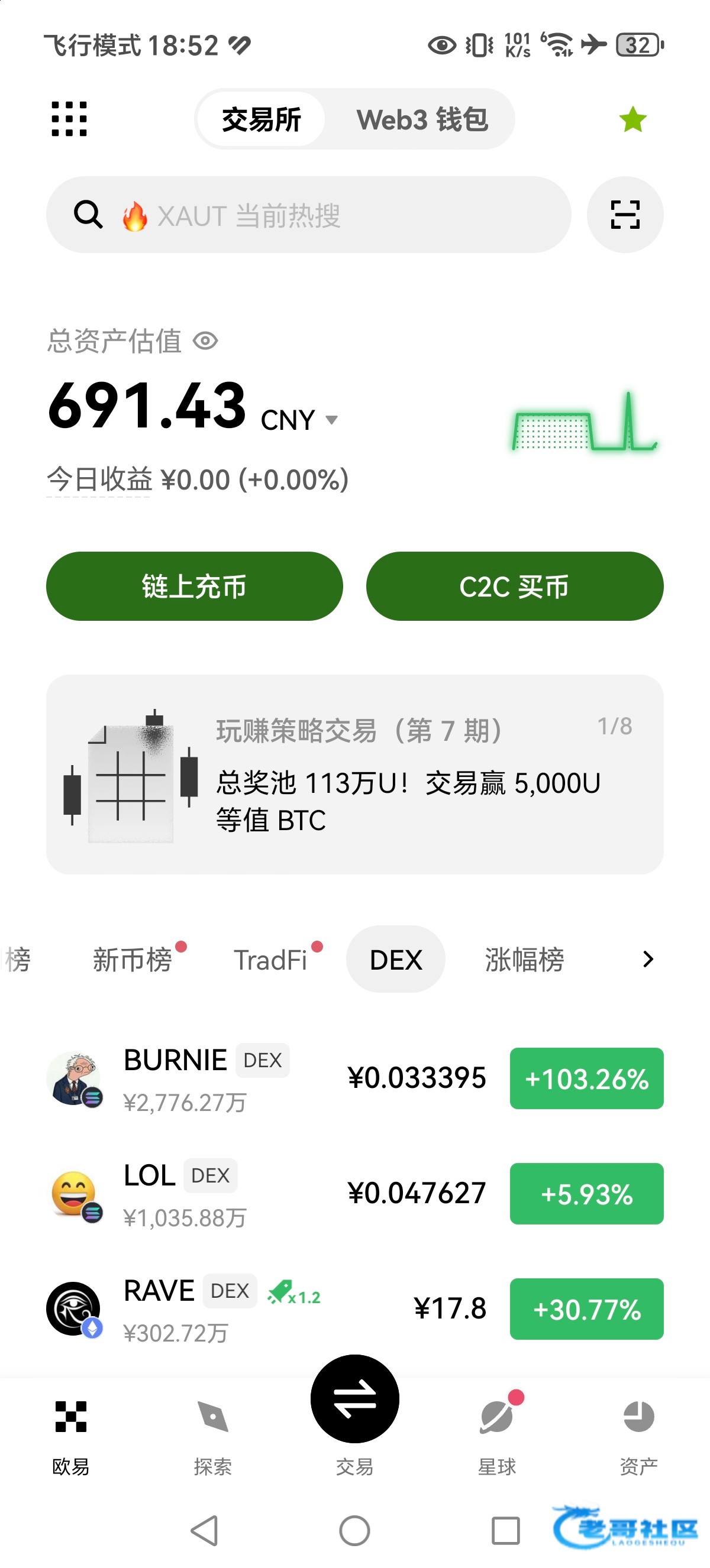
Task: Switch to 新币榜 tab
Action: (x=132, y=959)
